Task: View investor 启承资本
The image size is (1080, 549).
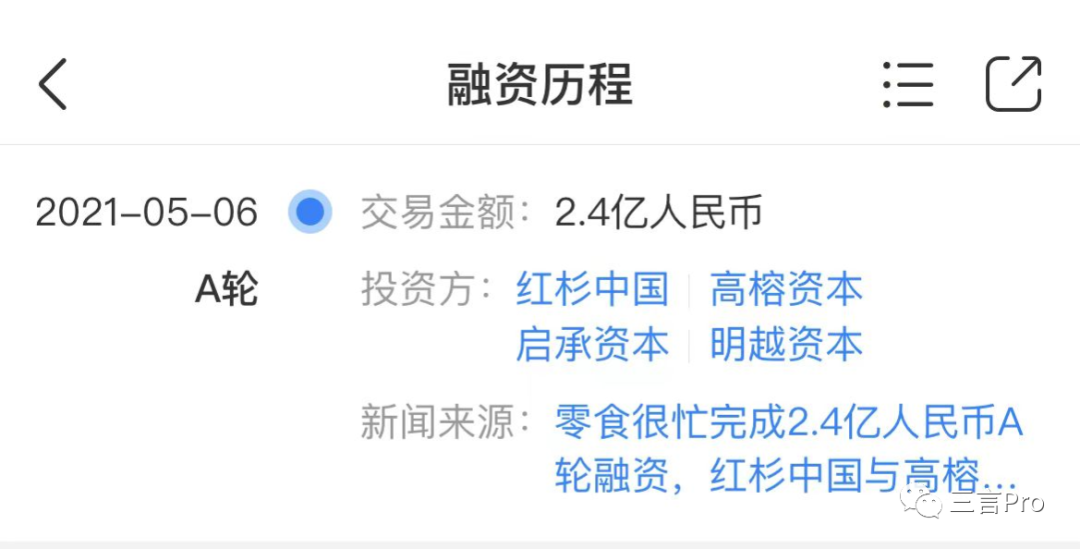Action: coord(592,345)
